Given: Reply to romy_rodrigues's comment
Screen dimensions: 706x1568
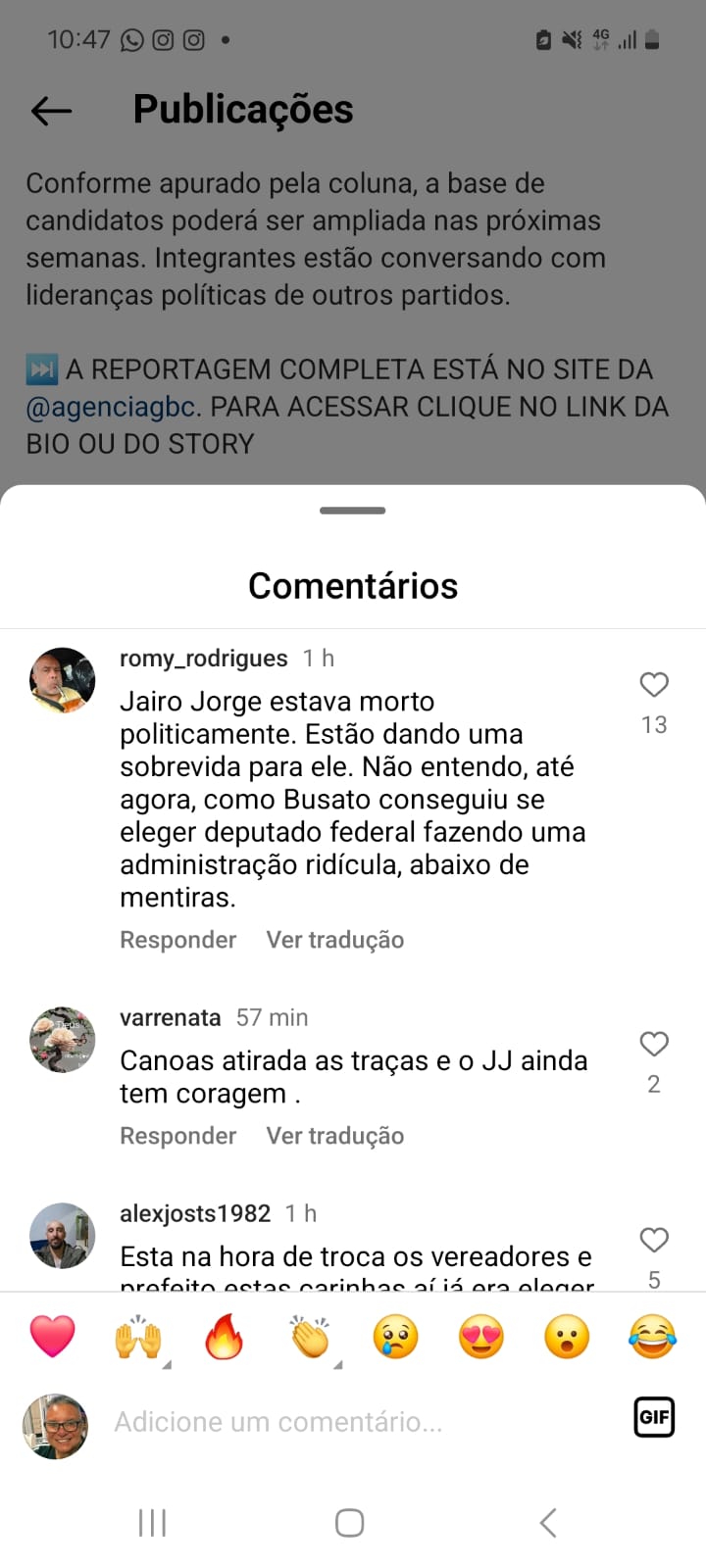Looking at the screenshot, I should coord(177,940).
